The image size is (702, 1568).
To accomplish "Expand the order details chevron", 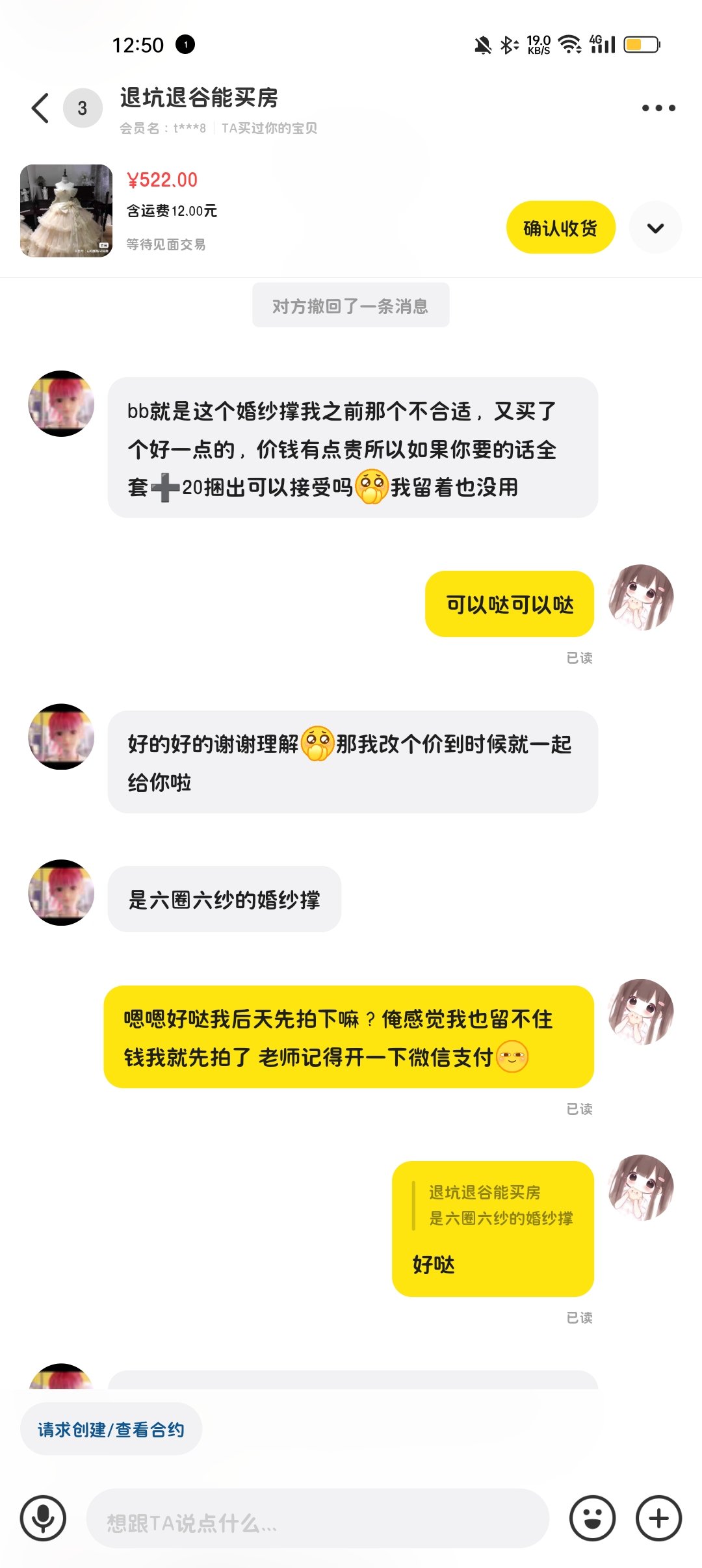I will [655, 228].
